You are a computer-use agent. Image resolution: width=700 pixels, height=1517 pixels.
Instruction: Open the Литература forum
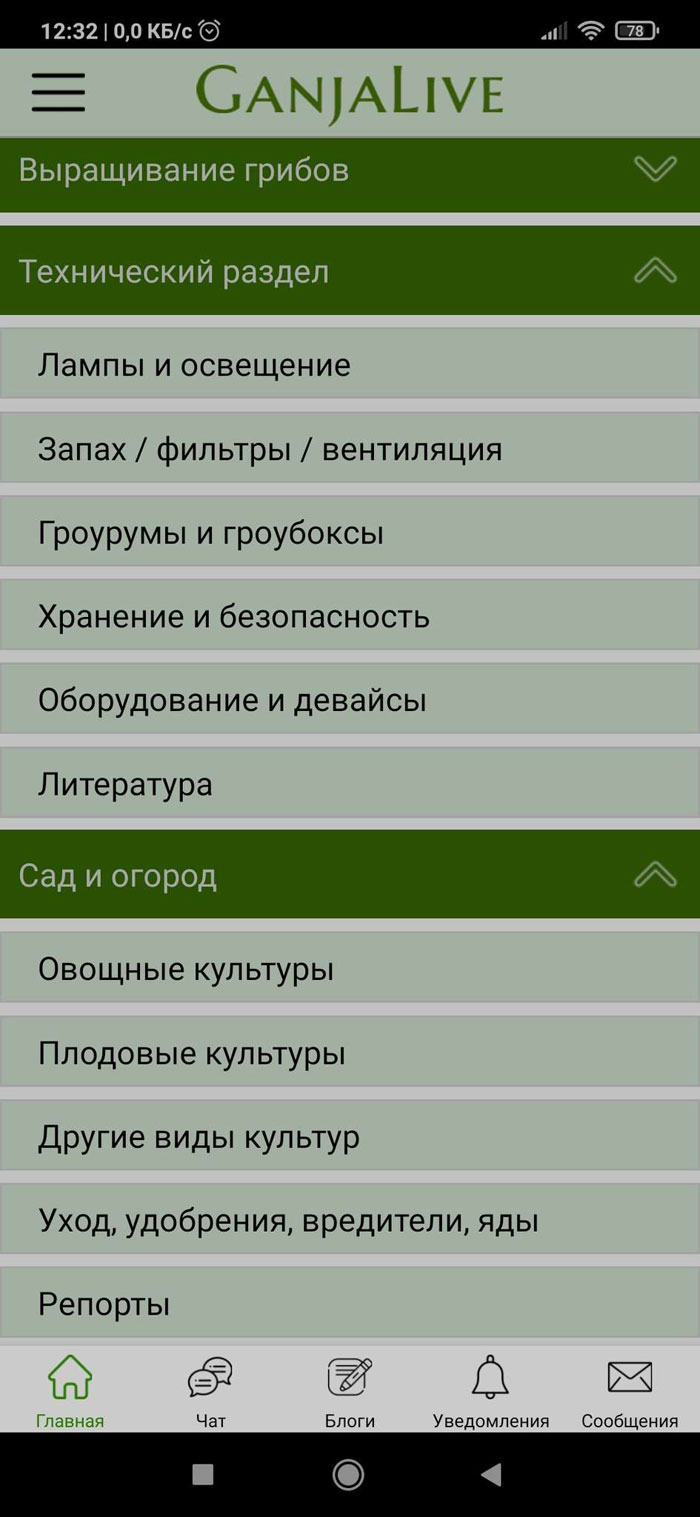(350, 784)
